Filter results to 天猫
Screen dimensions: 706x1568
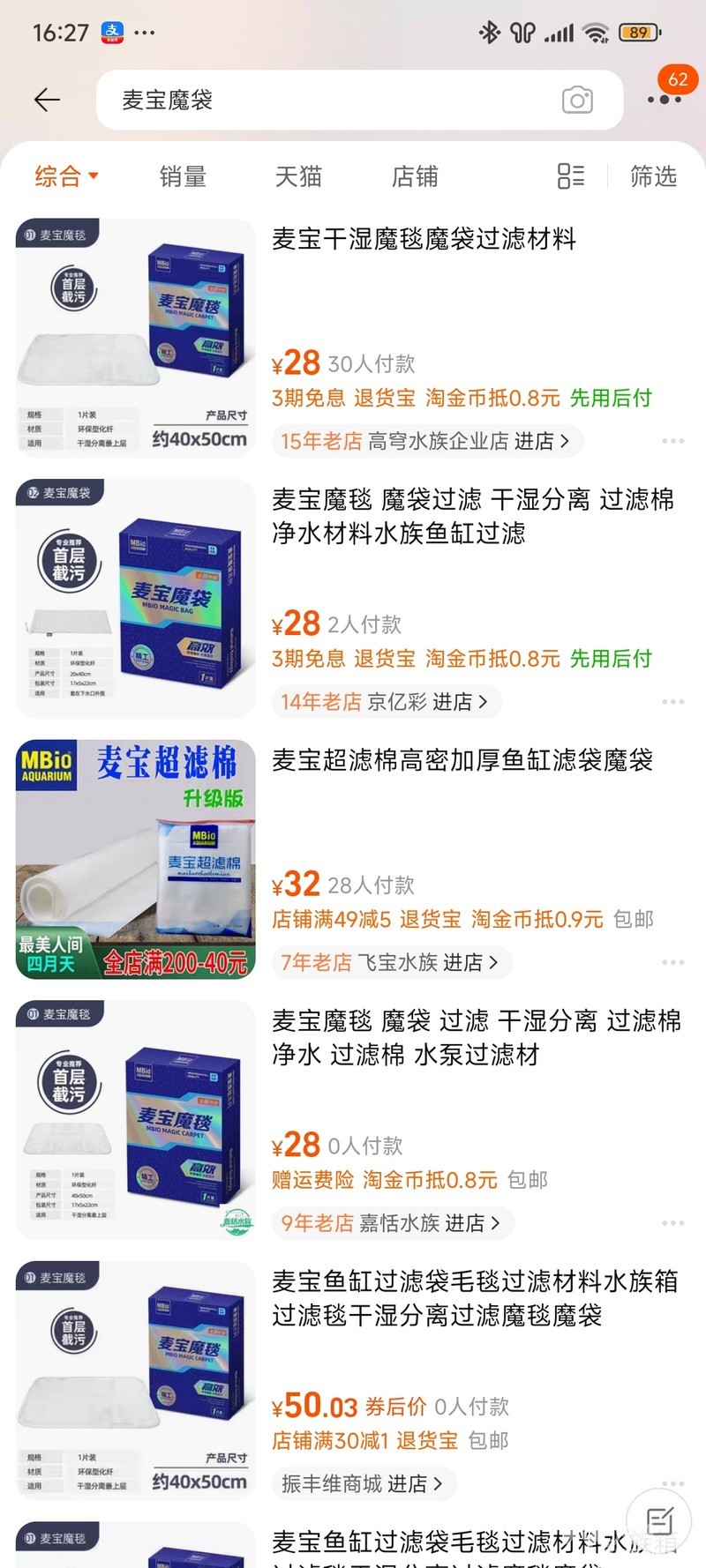[x=298, y=176]
